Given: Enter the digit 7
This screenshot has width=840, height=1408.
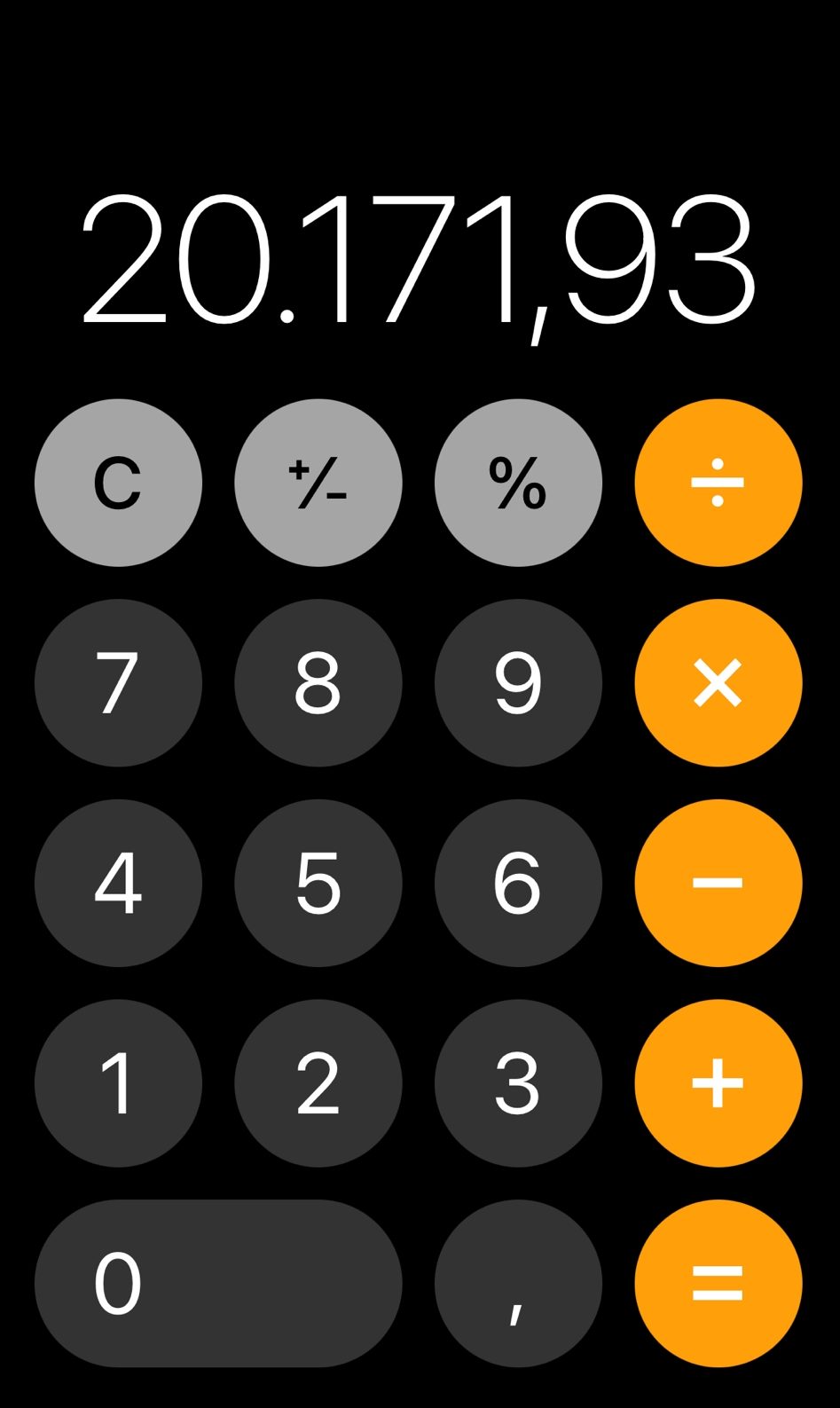Looking at the screenshot, I should point(118,683).
